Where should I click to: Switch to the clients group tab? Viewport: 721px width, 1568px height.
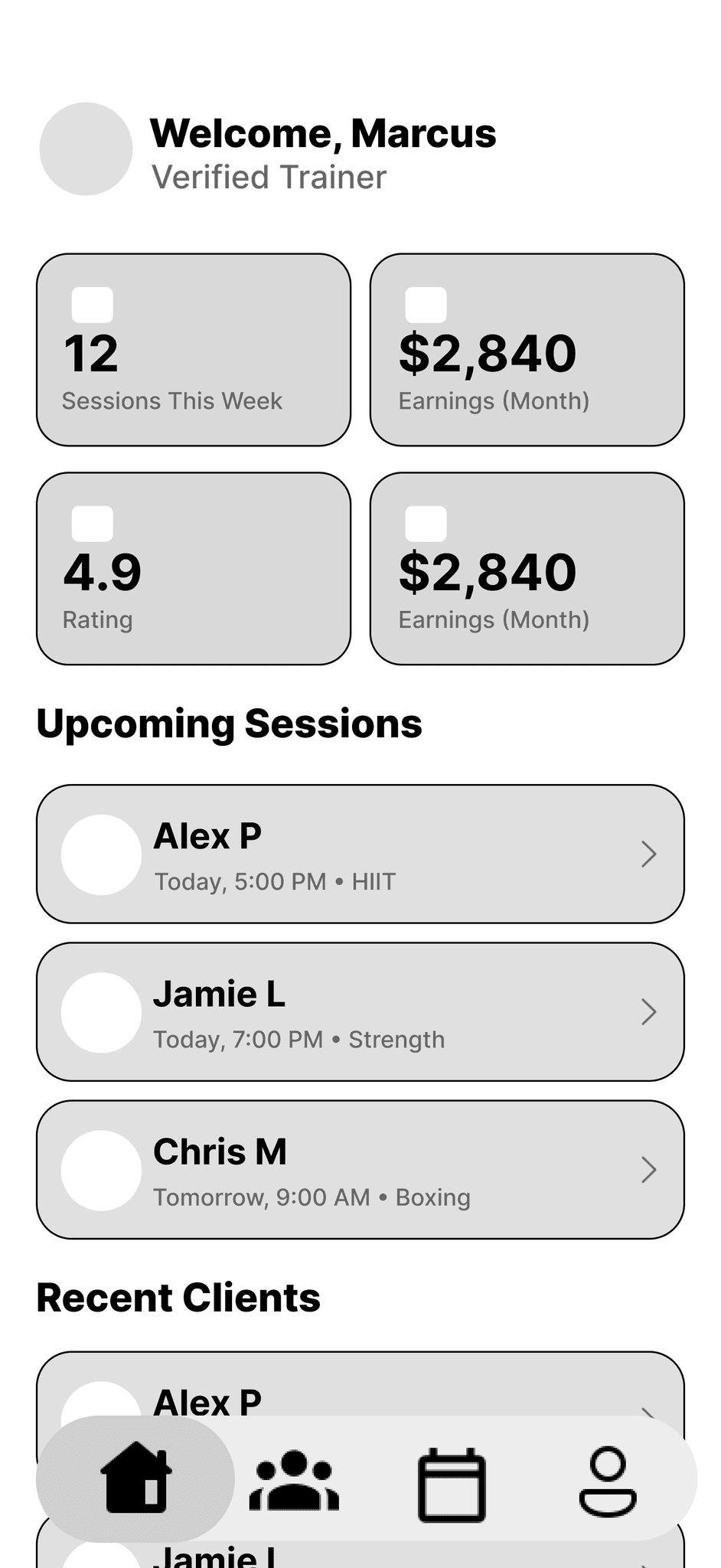294,1478
